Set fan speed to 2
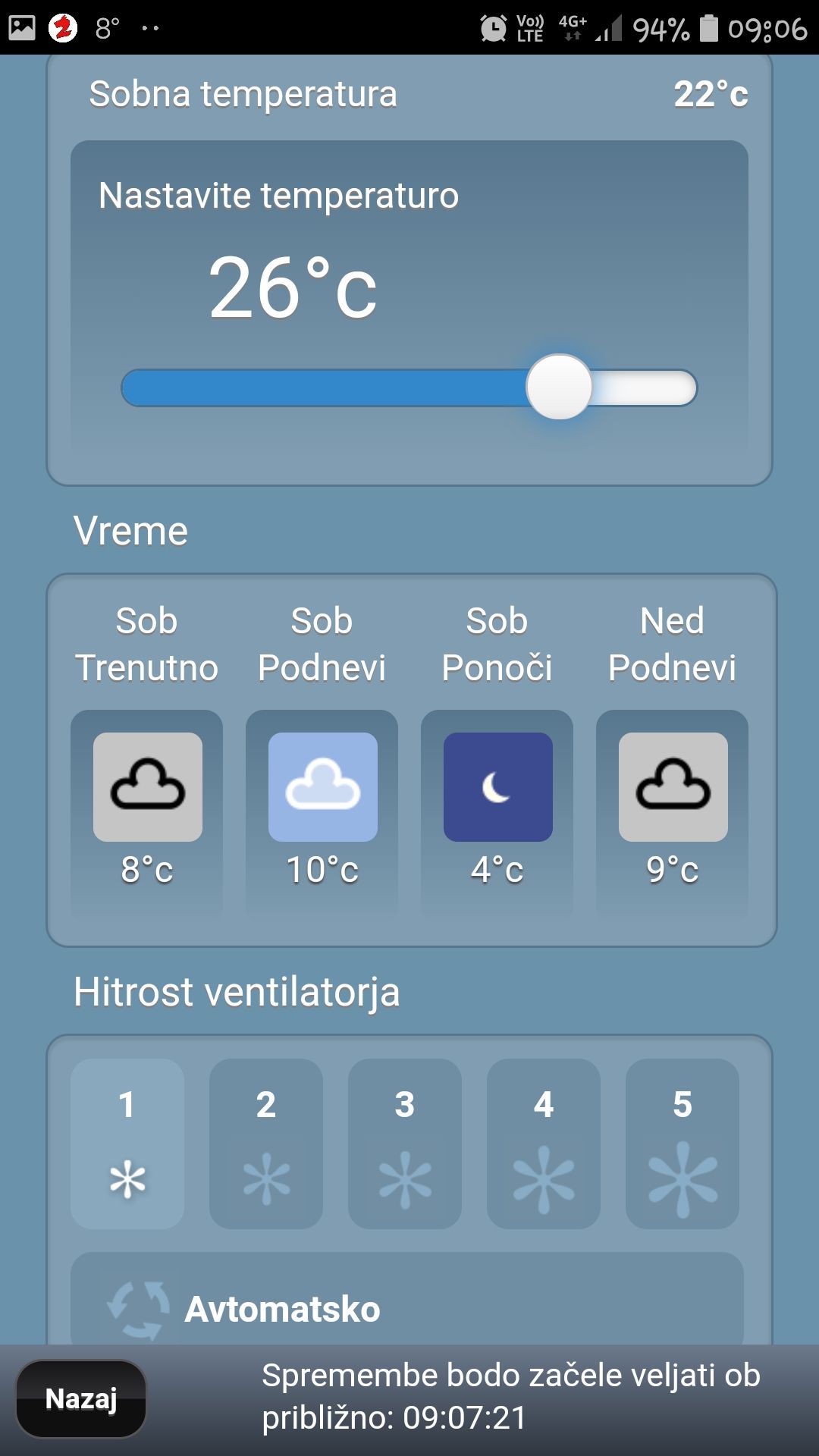The height and width of the screenshot is (1456, 819). (266, 1143)
